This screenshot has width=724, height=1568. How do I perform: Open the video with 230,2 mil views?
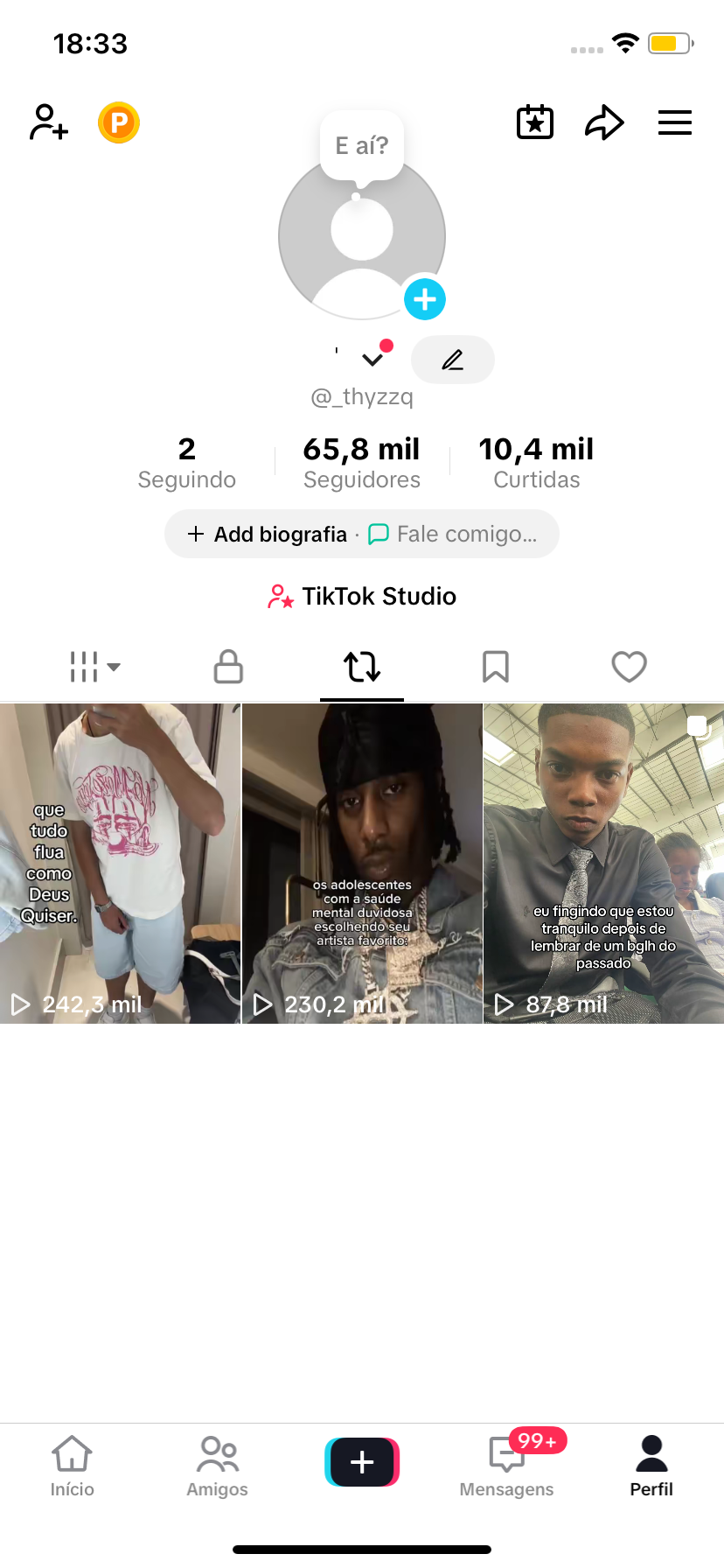pyautogui.click(x=362, y=863)
